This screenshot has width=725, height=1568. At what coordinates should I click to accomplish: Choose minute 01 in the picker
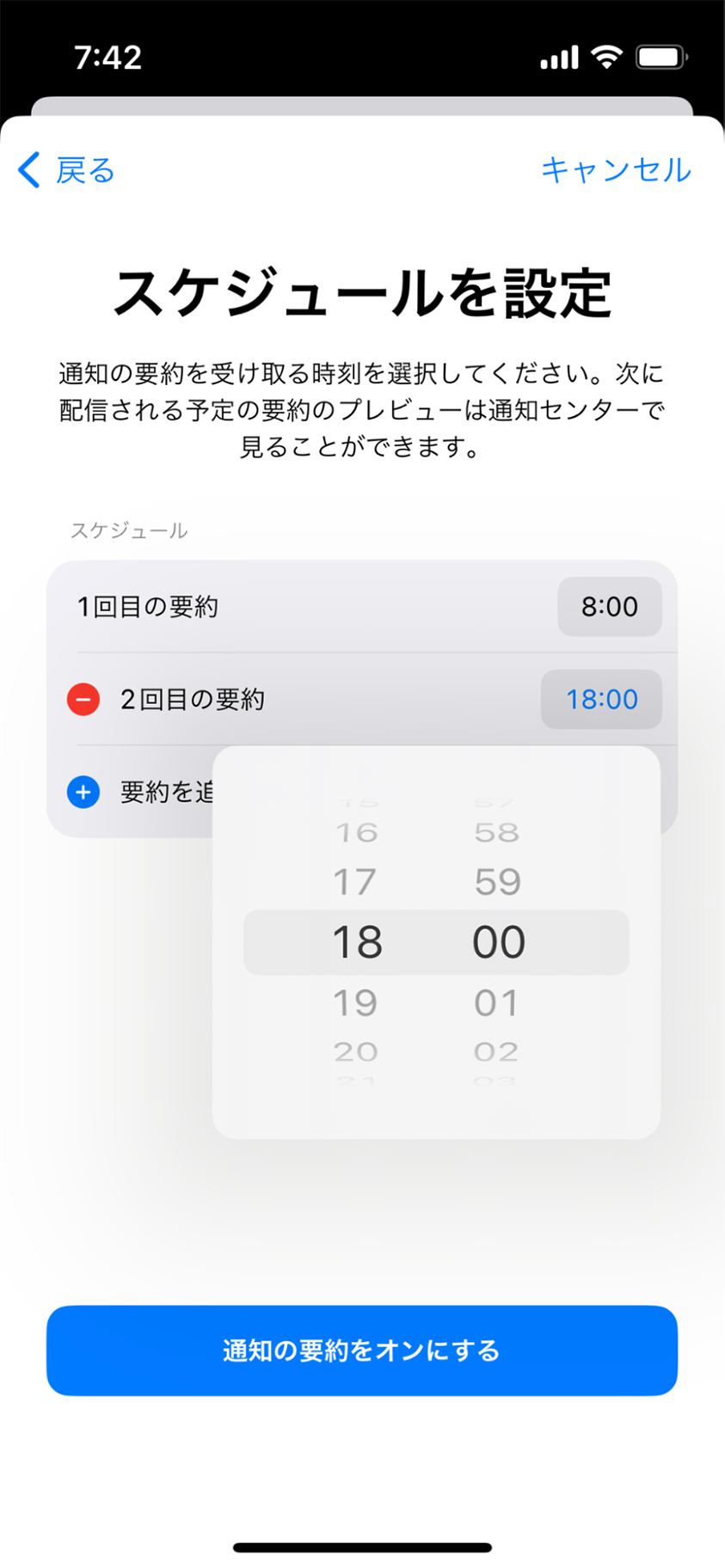[496, 1003]
